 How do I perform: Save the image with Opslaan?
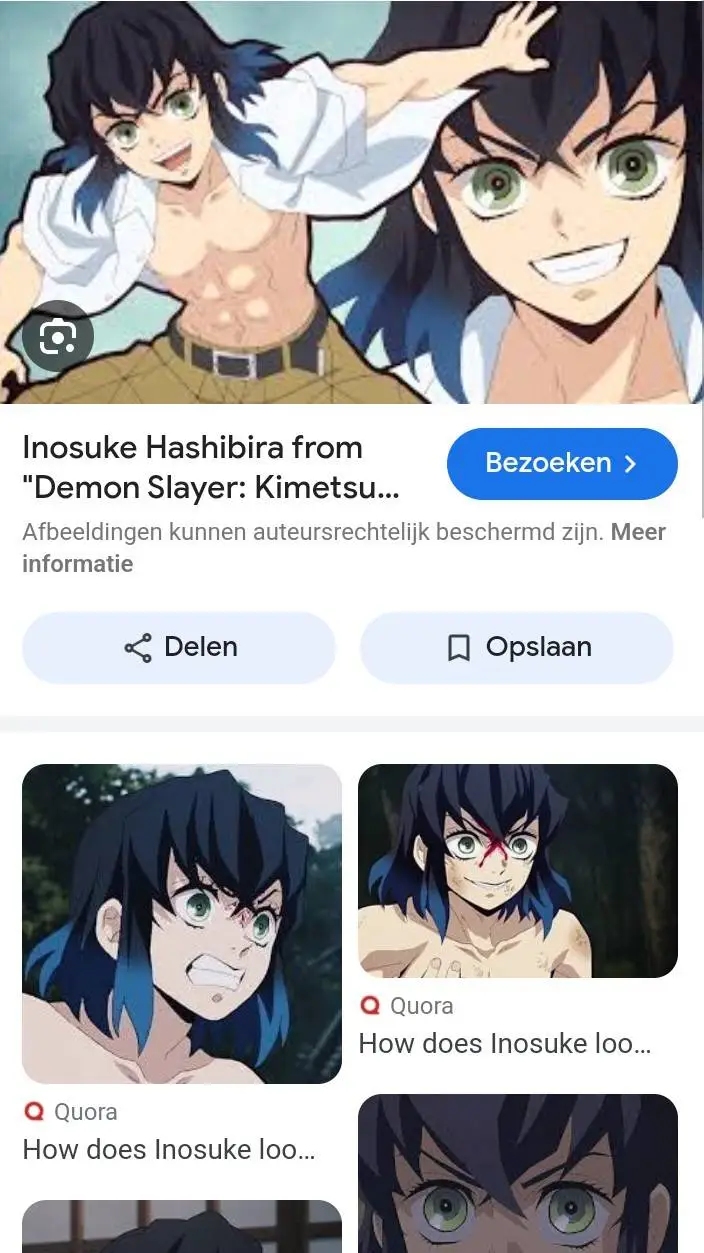point(517,647)
